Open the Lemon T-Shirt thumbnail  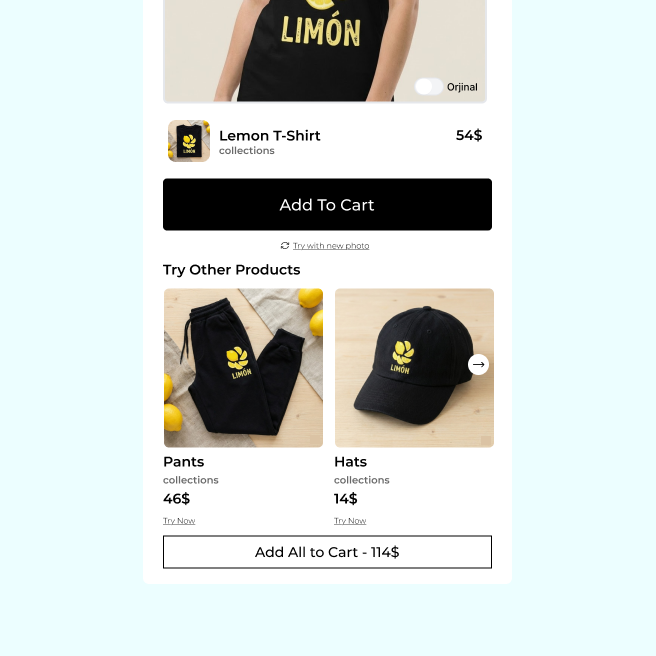pyautogui.click(x=189, y=141)
